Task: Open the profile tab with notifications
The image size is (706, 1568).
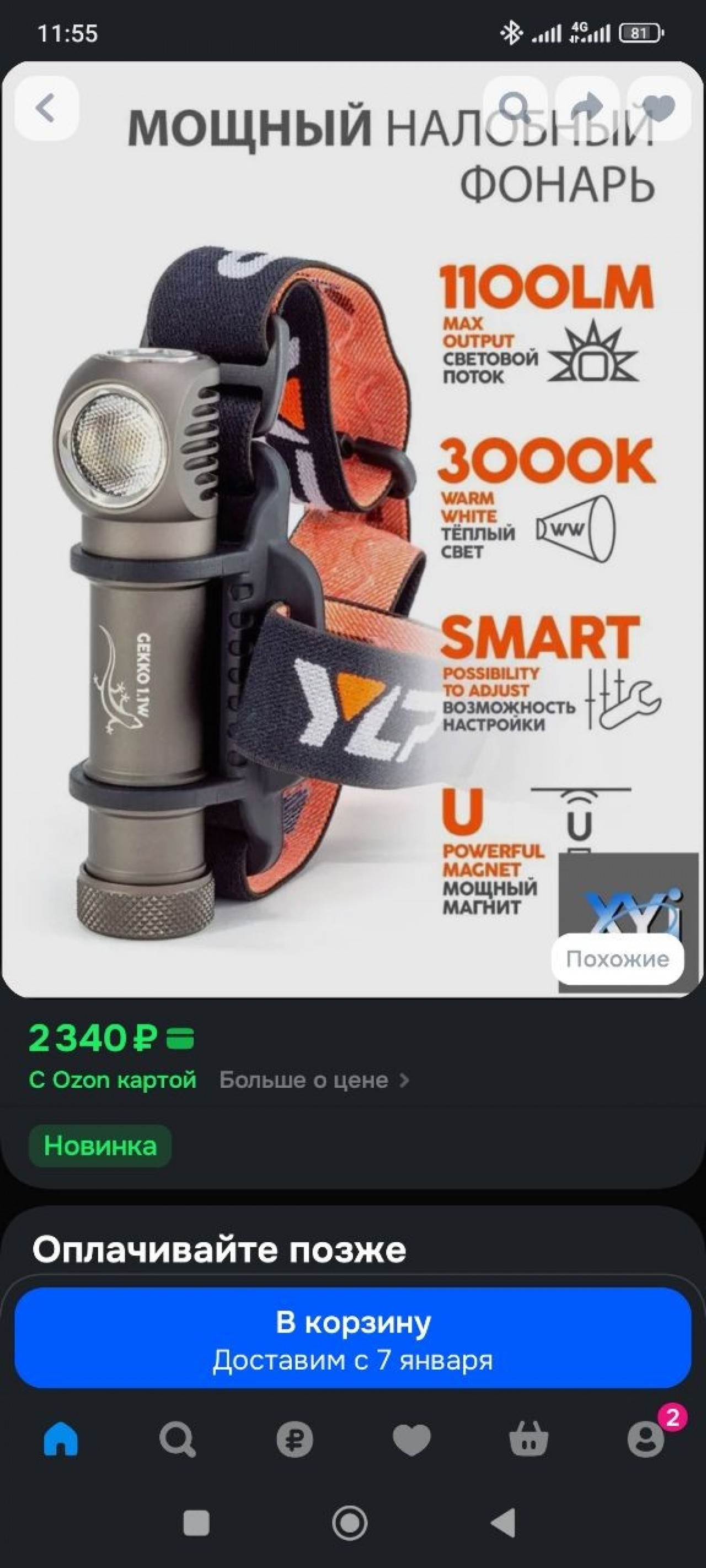Action: (646, 1440)
